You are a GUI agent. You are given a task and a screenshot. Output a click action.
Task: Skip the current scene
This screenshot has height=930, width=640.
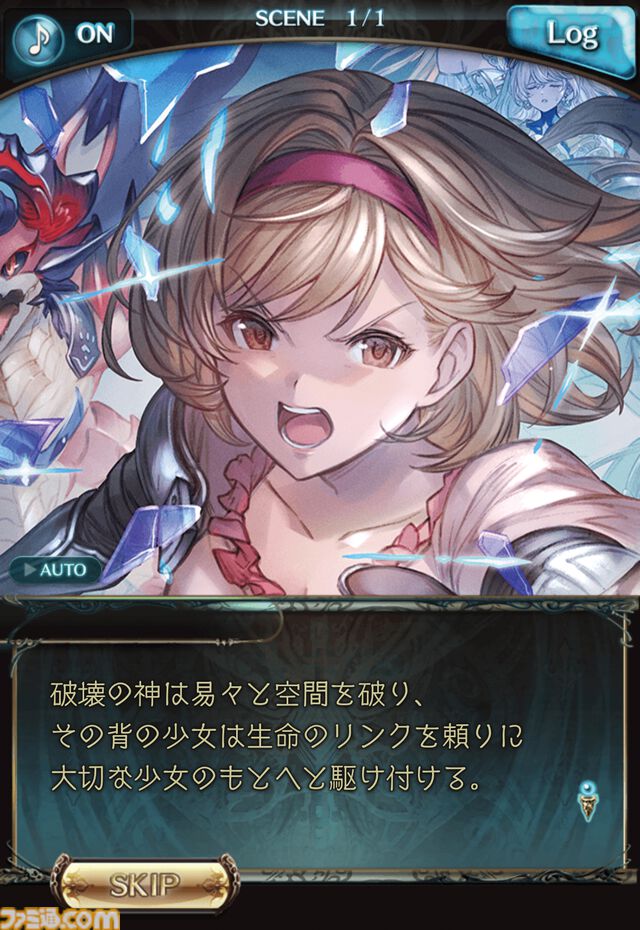click(x=145, y=884)
